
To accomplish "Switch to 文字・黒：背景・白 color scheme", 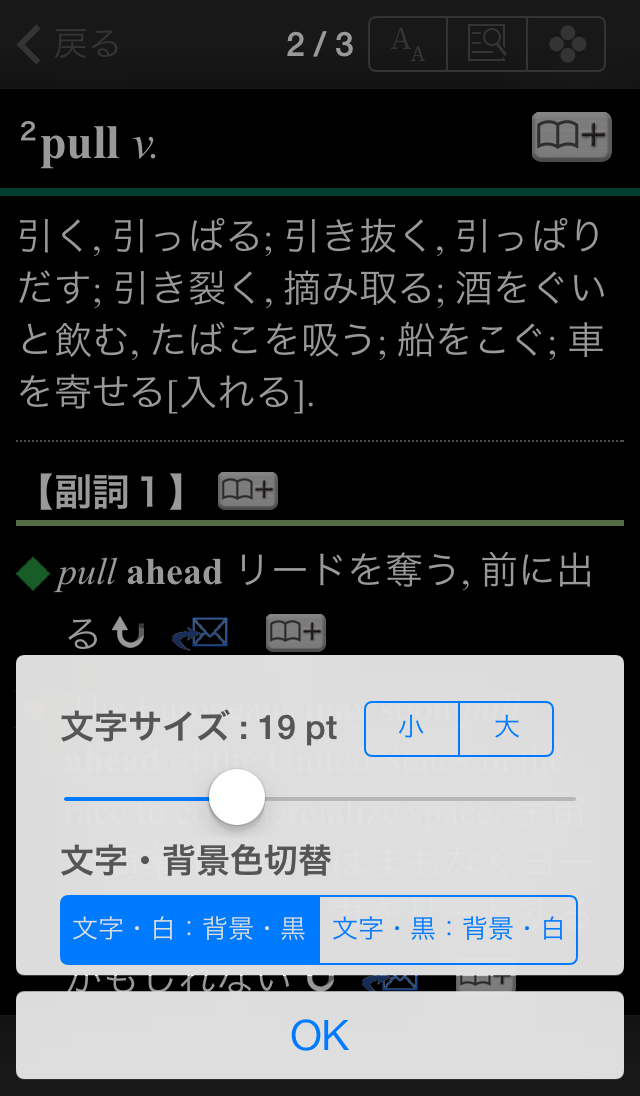I will point(448,930).
